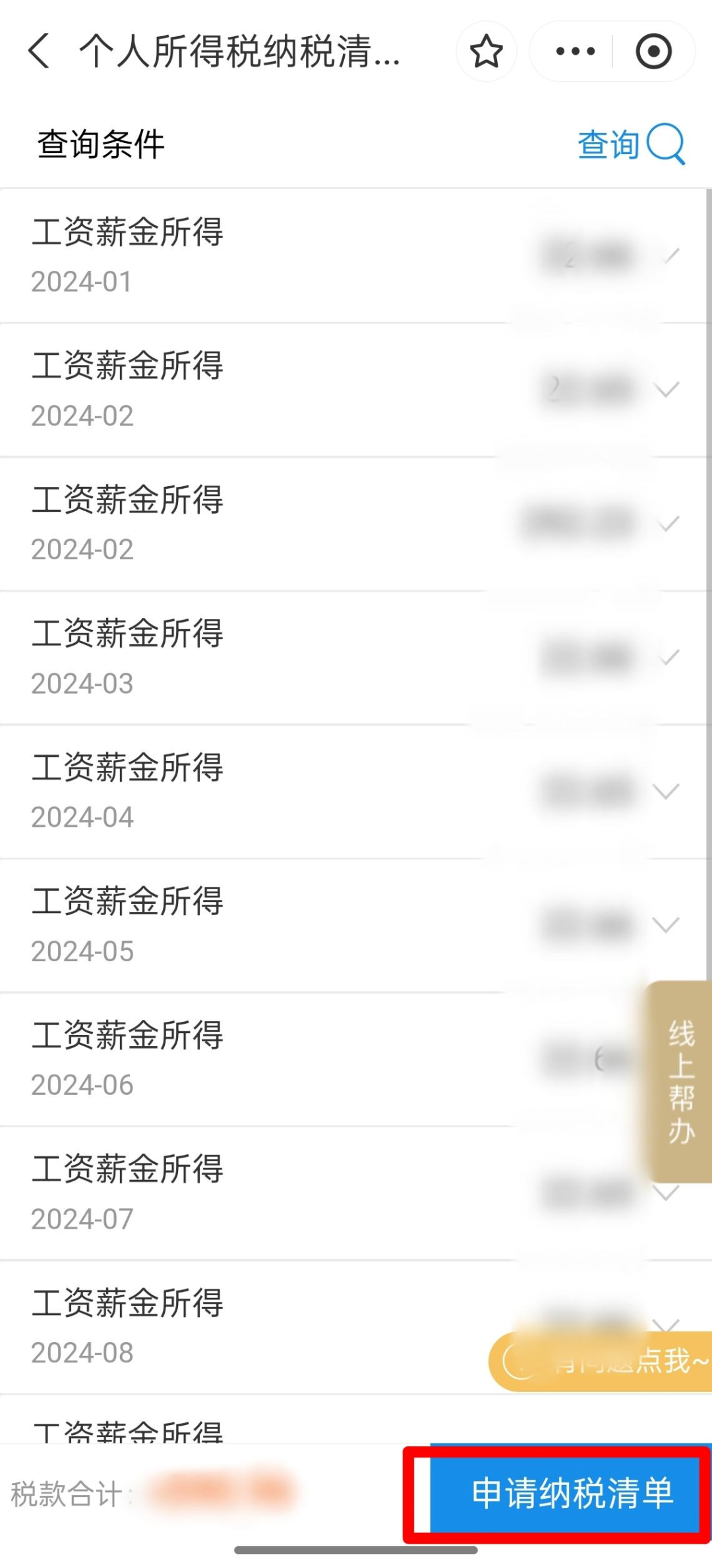Click the three-dot options icon

click(572, 50)
